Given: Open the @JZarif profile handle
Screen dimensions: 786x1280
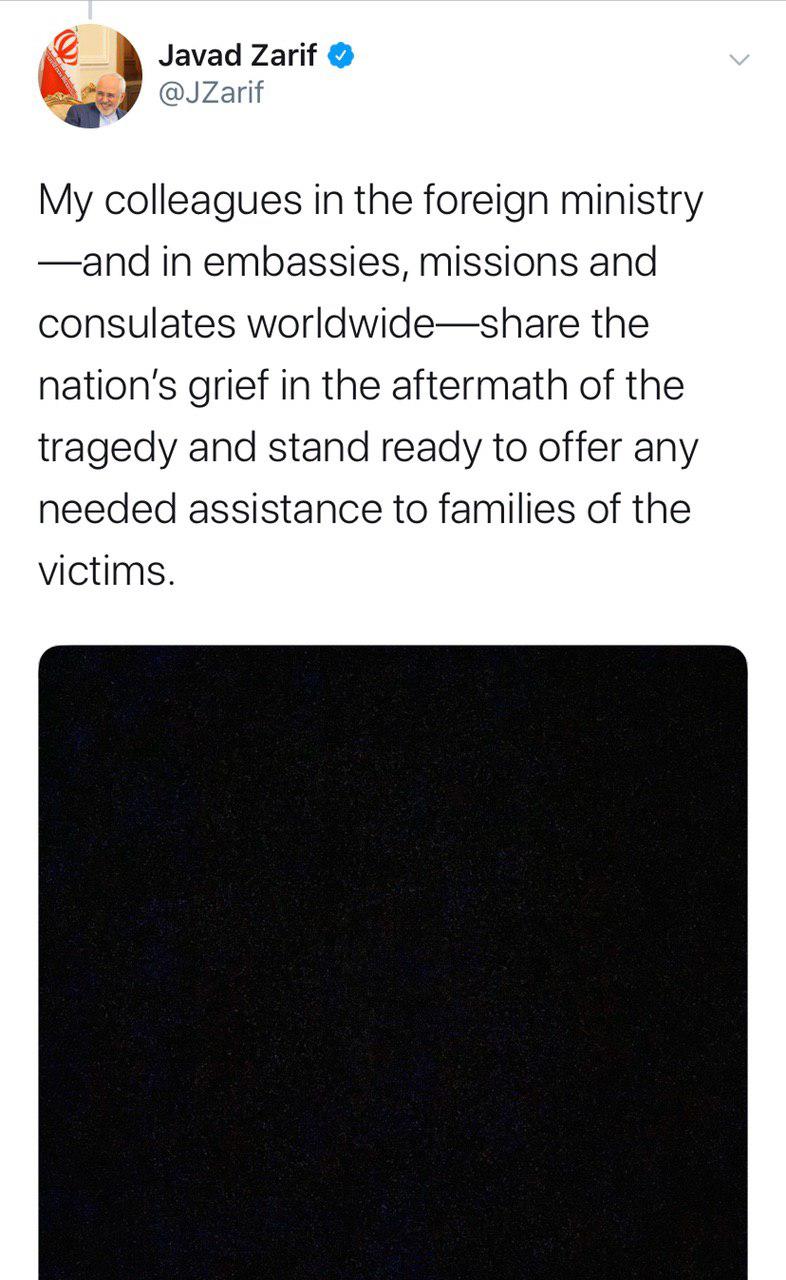Looking at the screenshot, I should click(x=212, y=94).
